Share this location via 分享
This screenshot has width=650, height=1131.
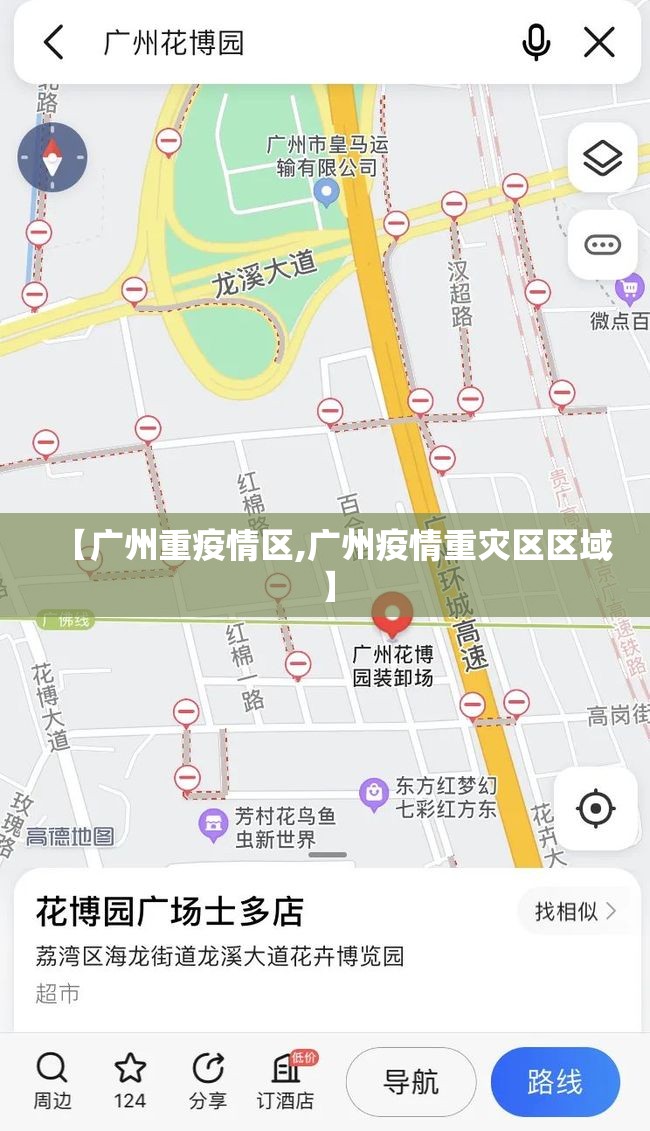point(208,1081)
